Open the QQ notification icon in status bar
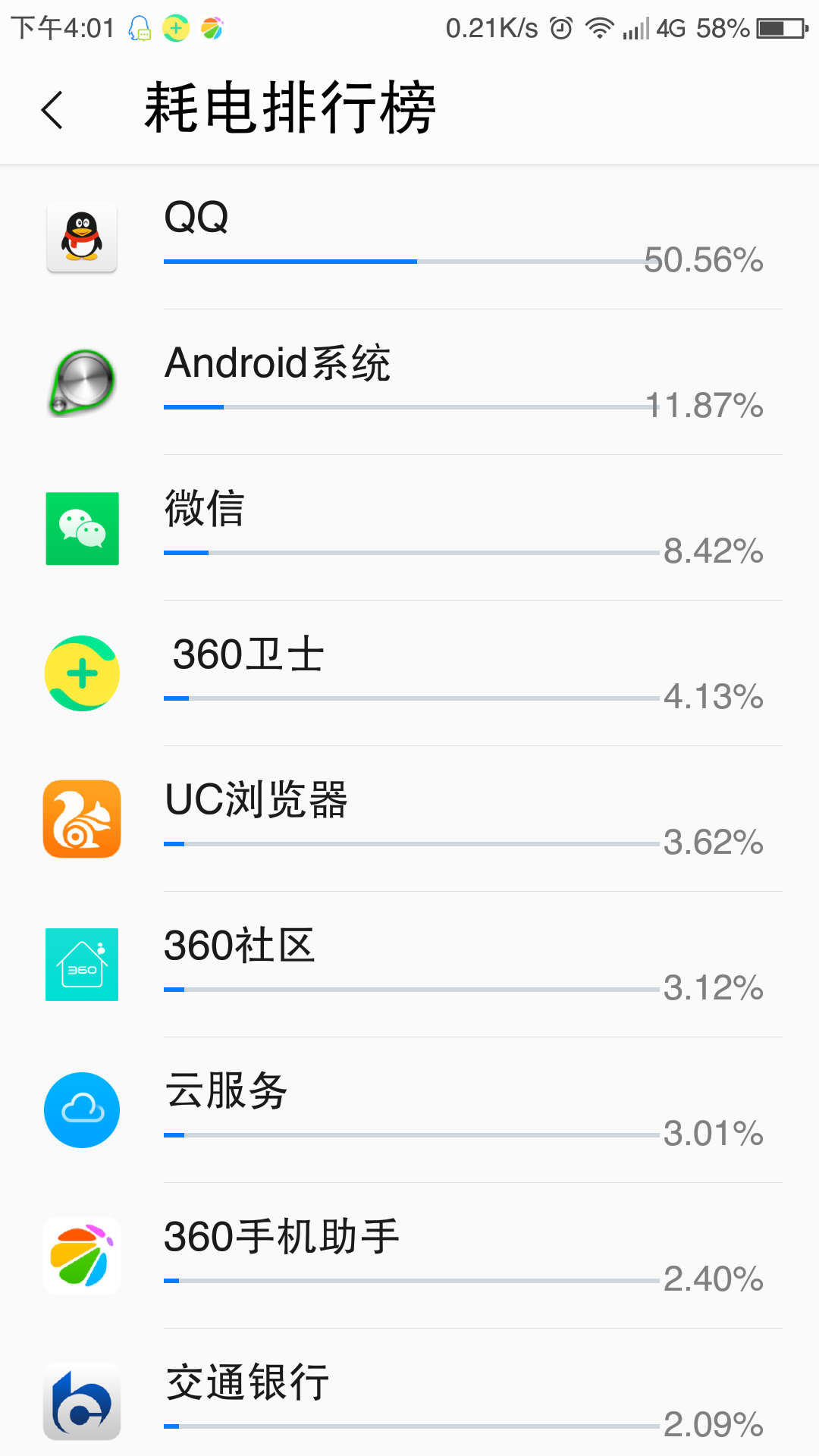The width and height of the screenshot is (819, 1456). point(138,29)
